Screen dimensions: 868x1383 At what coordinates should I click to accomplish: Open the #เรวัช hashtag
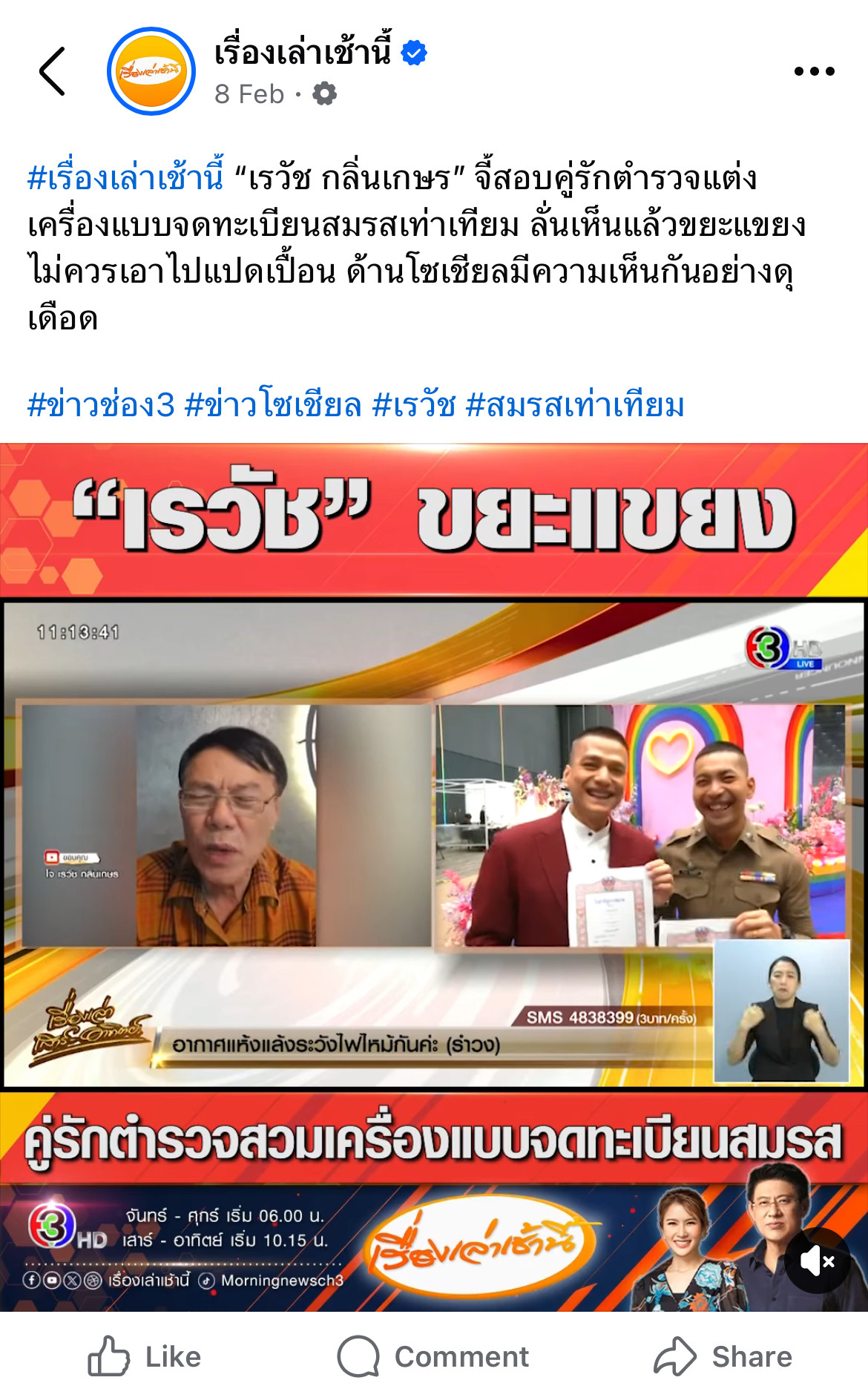coord(413,406)
